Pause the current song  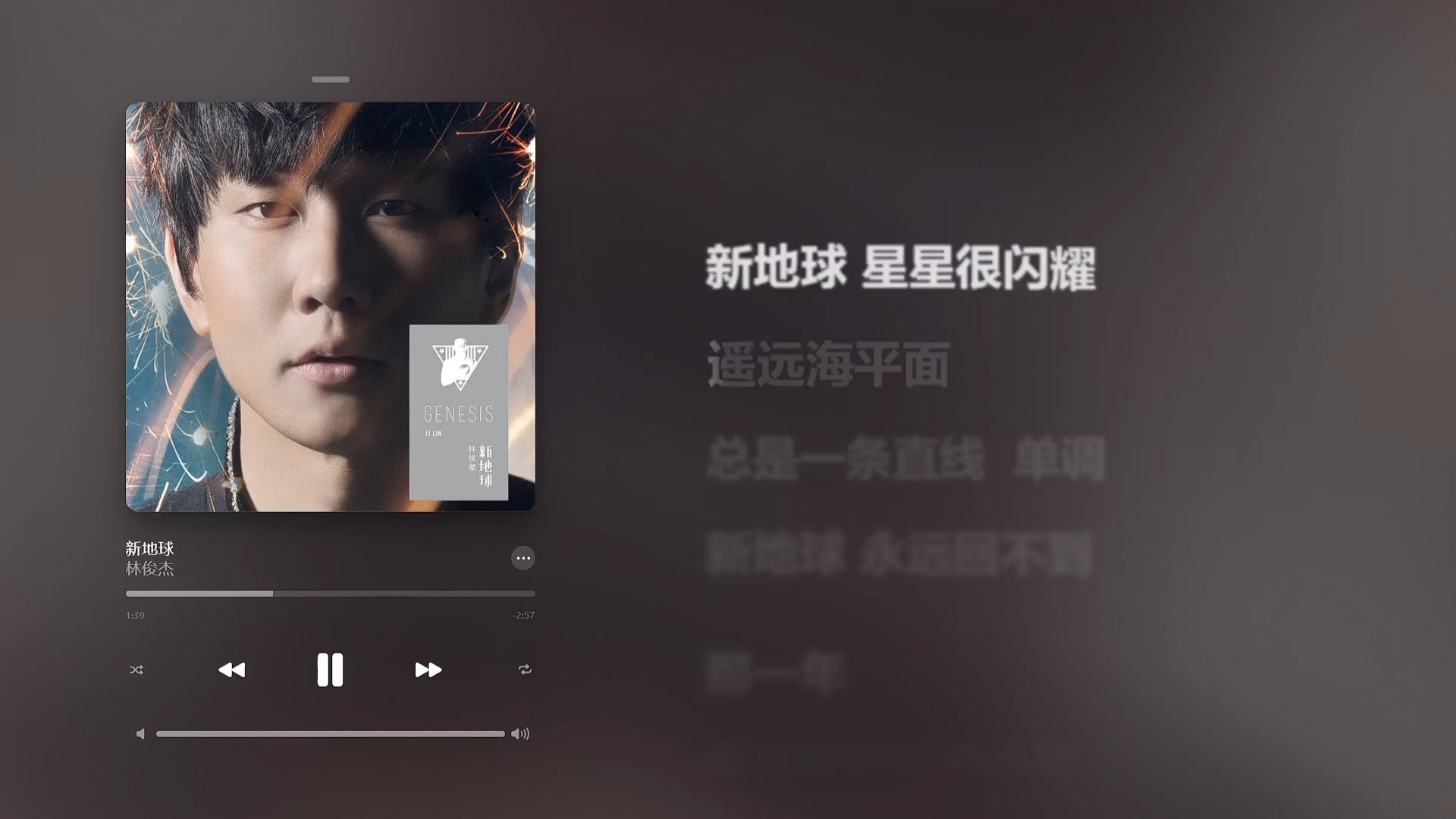click(330, 670)
